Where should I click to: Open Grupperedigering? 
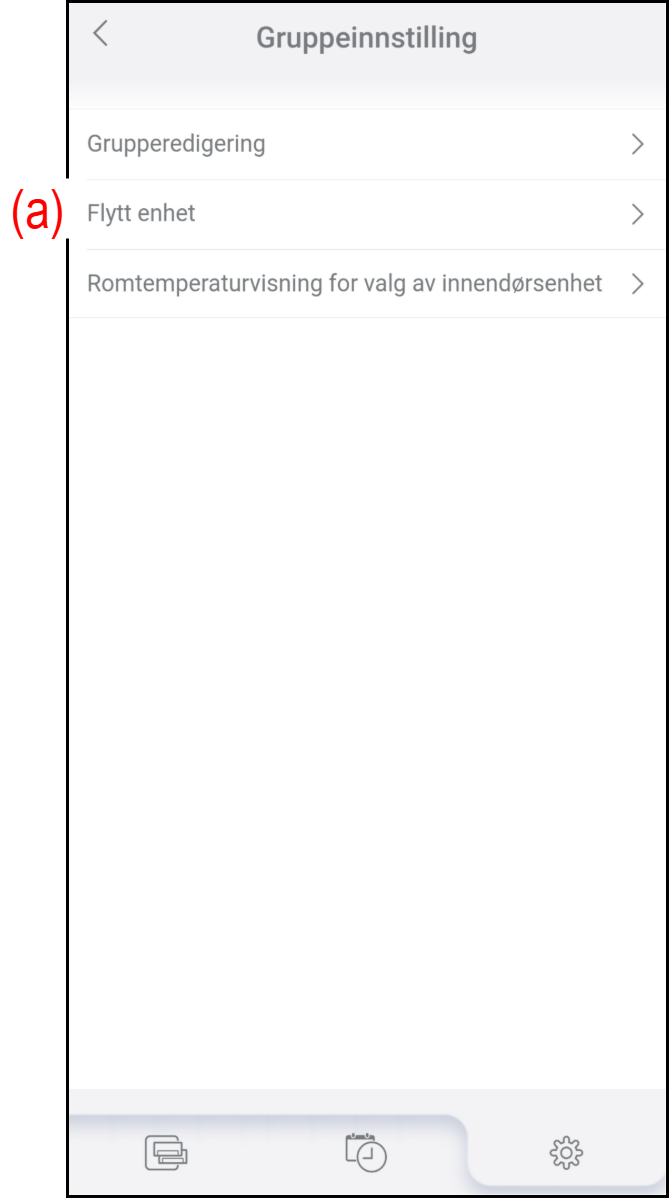pyautogui.click(x=366, y=144)
